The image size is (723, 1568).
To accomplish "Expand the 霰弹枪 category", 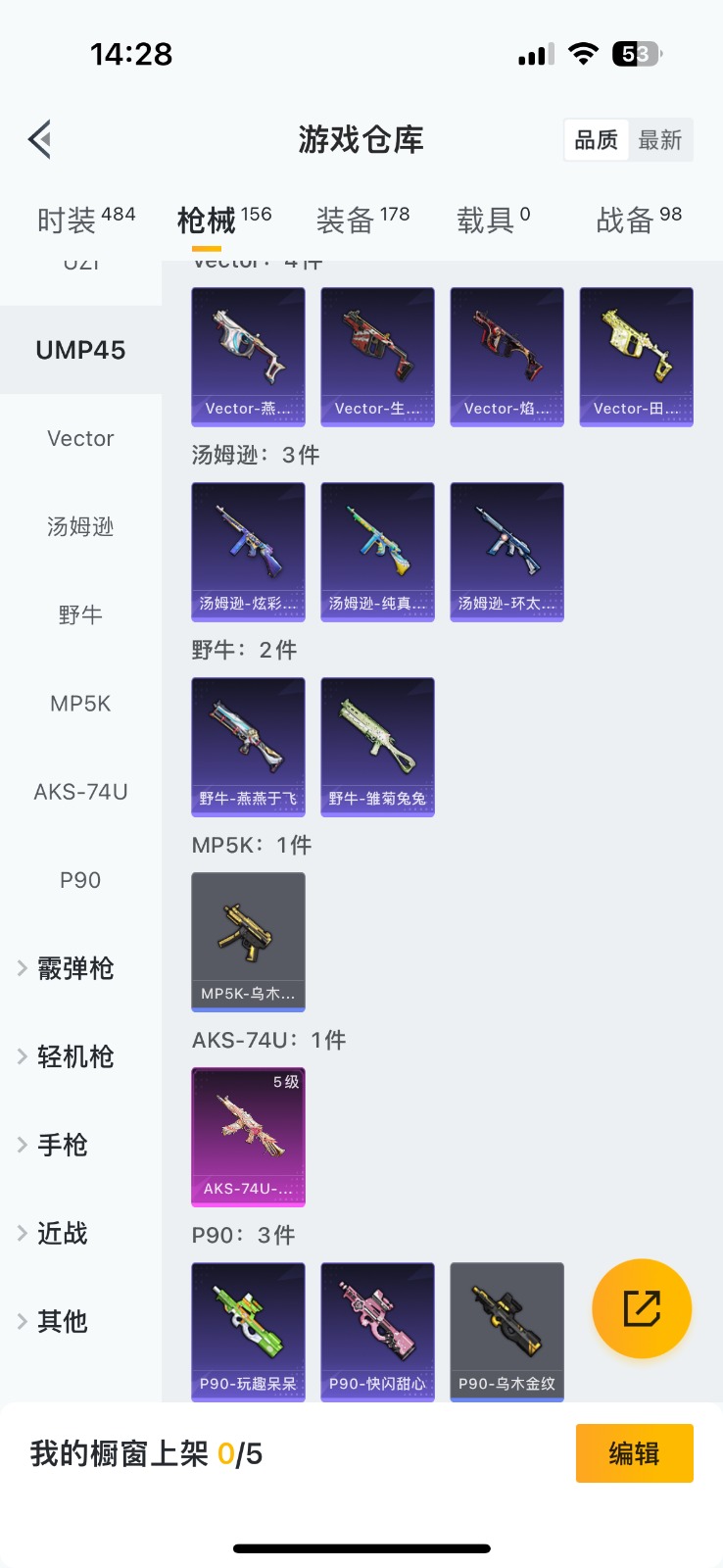I will 74,968.
